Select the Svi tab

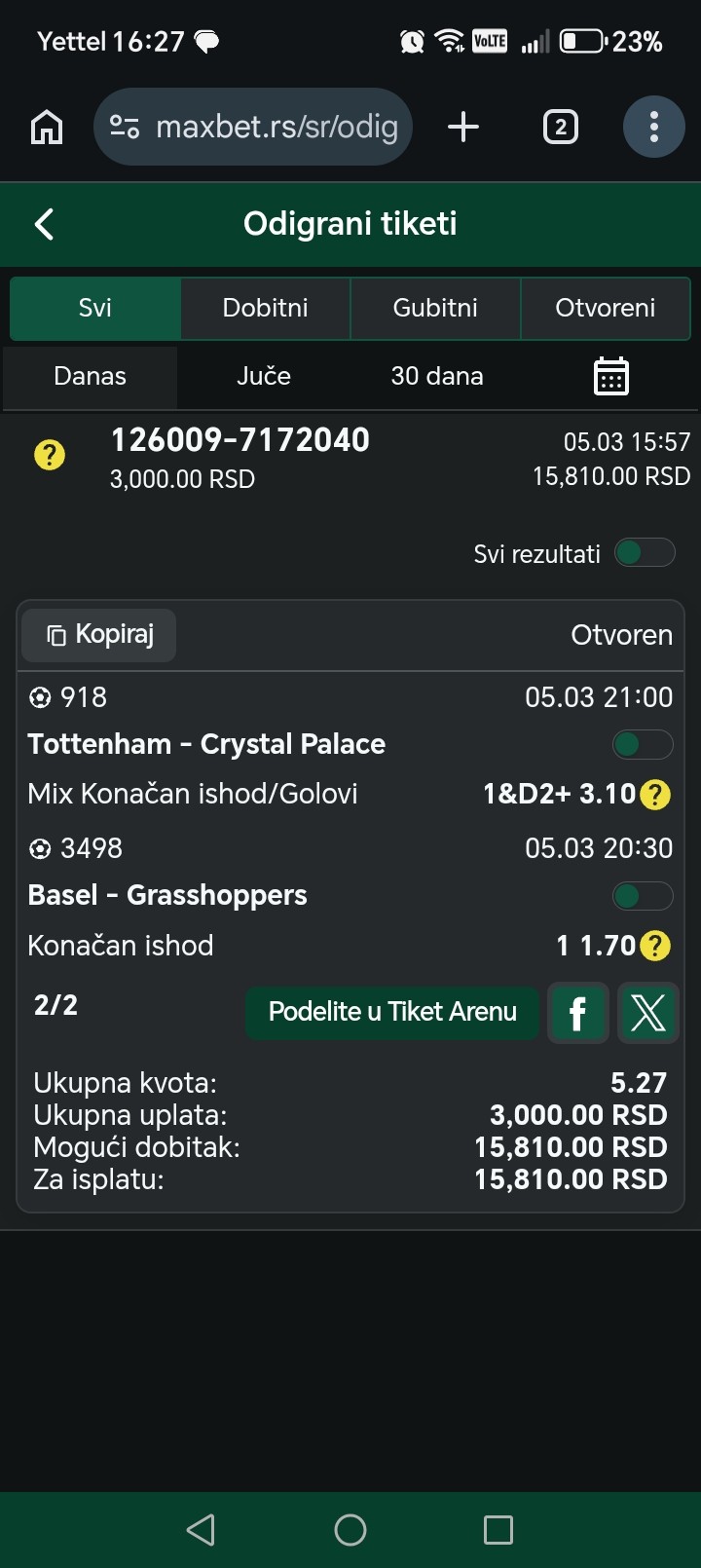pyautogui.click(x=94, y=308)
